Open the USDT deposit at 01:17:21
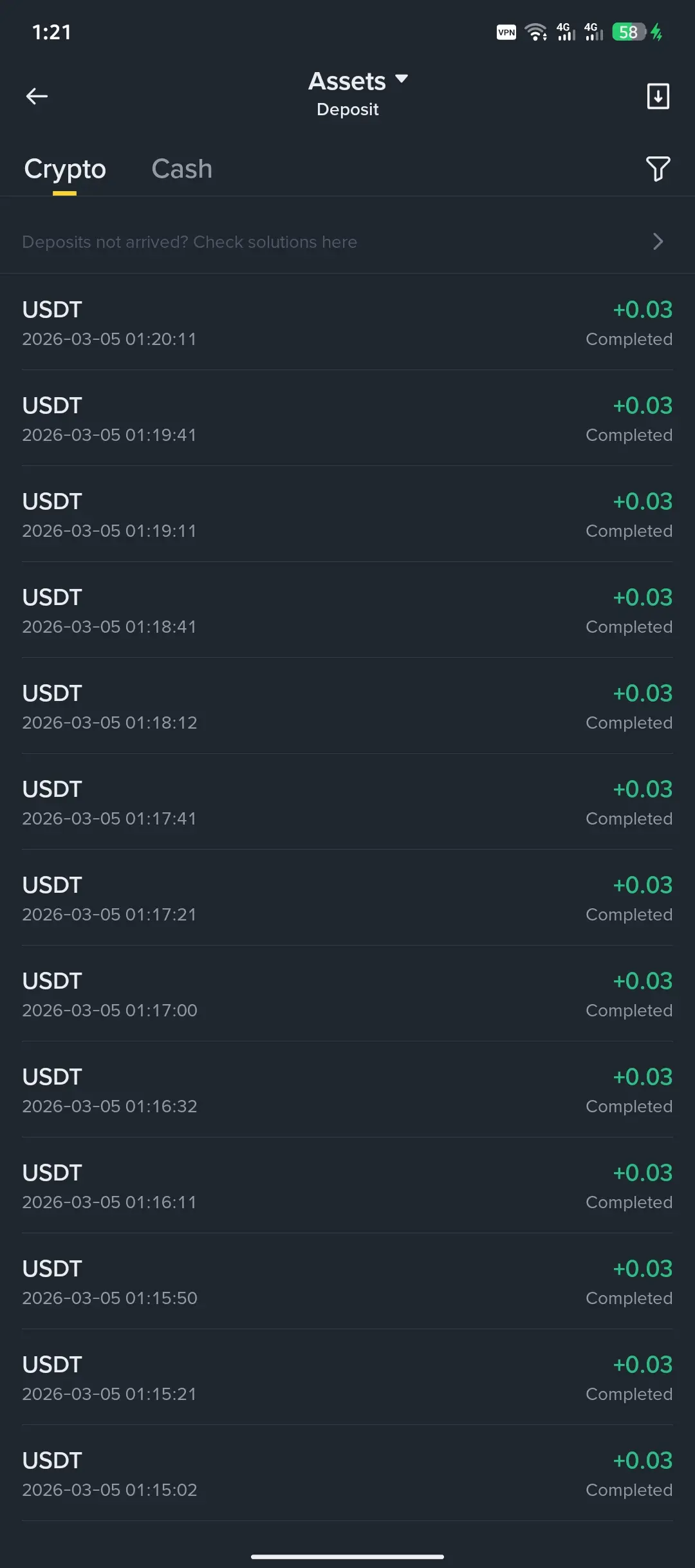 (x=347, y=899)
